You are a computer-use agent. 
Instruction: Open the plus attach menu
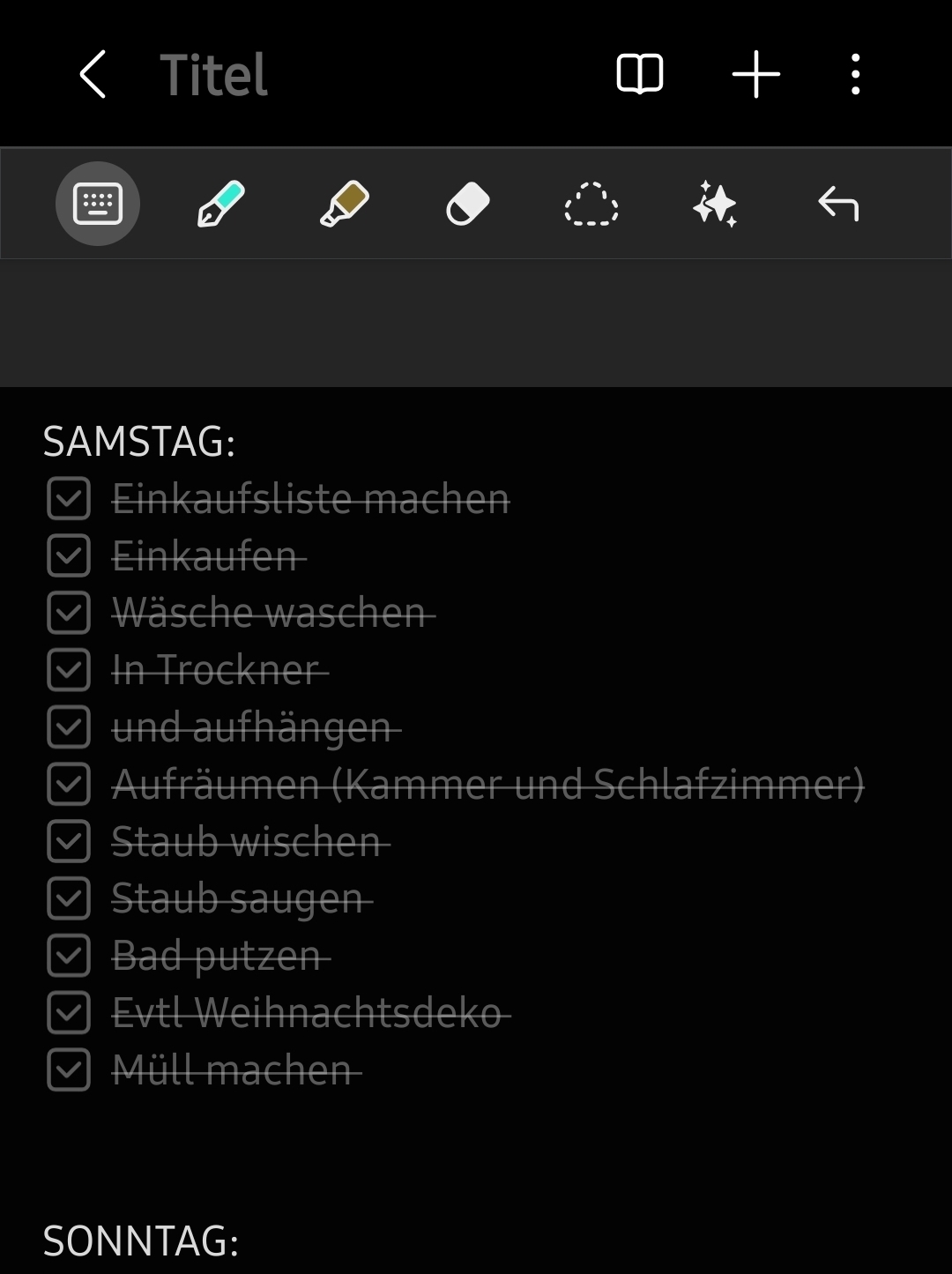pos(756,74)
